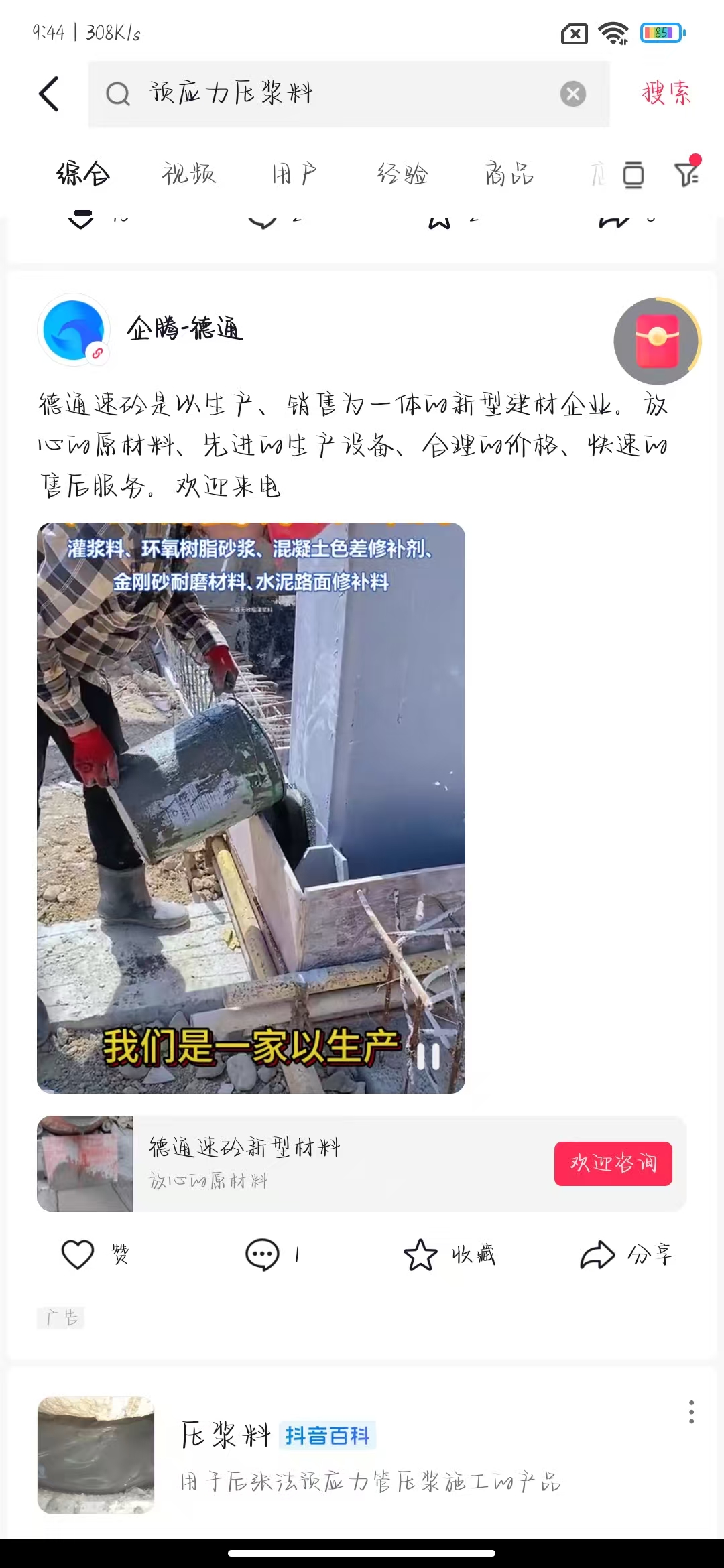The width and height of the screenshot is (724, 1568).
Task: Go back using the arrow
Action: [49, 94]
